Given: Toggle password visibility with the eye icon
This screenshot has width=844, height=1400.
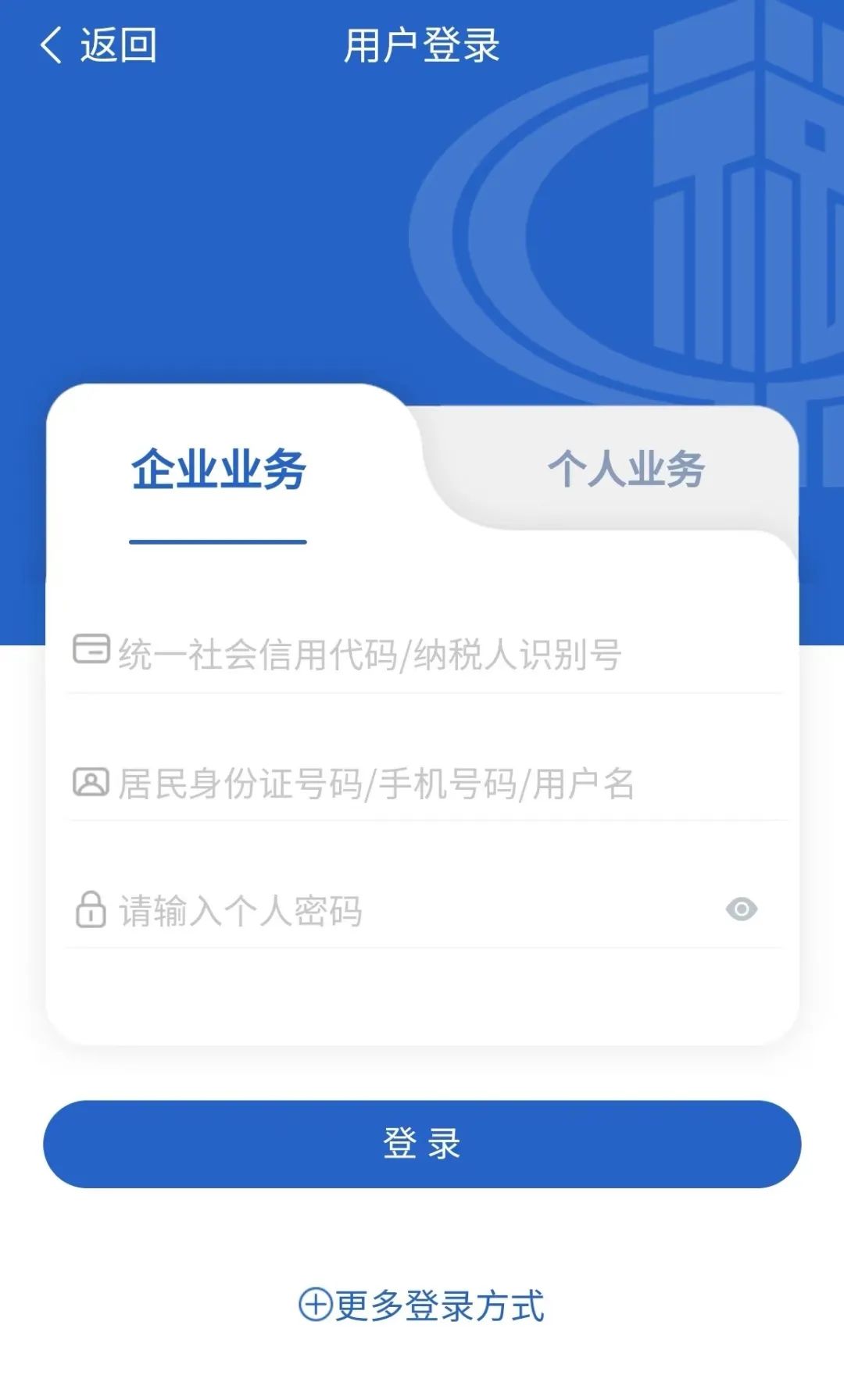Looking at the screenshot, I should tap(742, 909).
